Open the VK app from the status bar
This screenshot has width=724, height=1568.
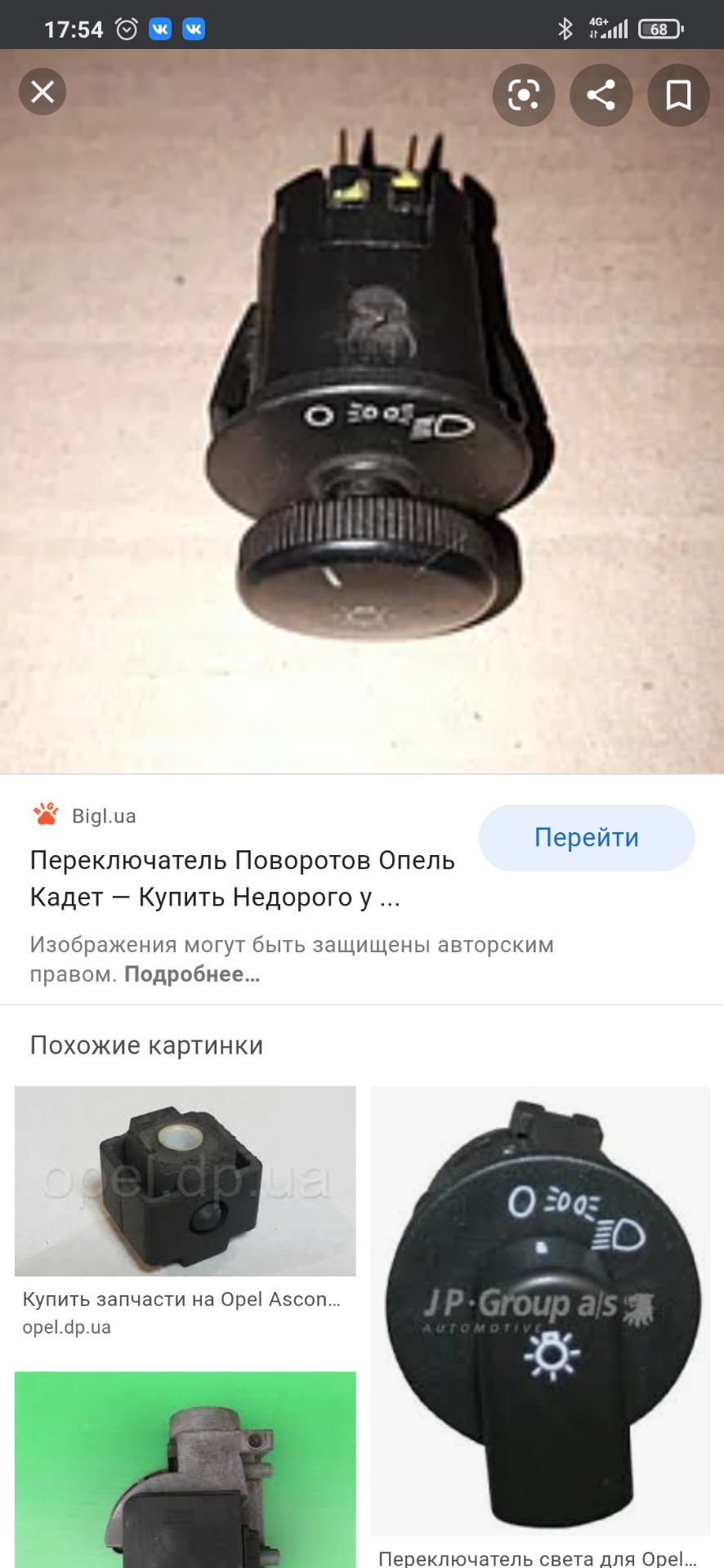160,27
